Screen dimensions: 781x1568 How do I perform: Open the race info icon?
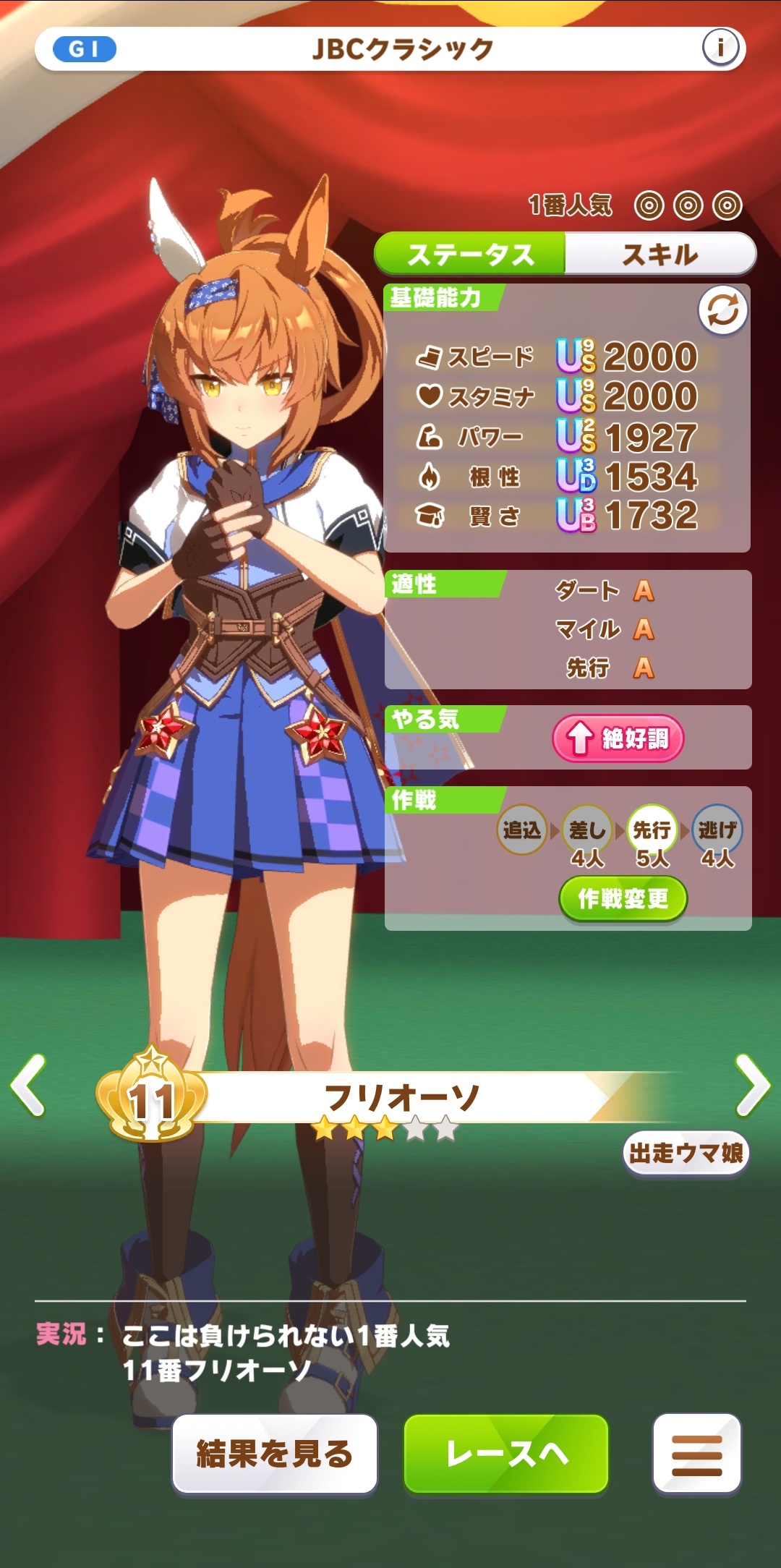click(x=720, y=48)
